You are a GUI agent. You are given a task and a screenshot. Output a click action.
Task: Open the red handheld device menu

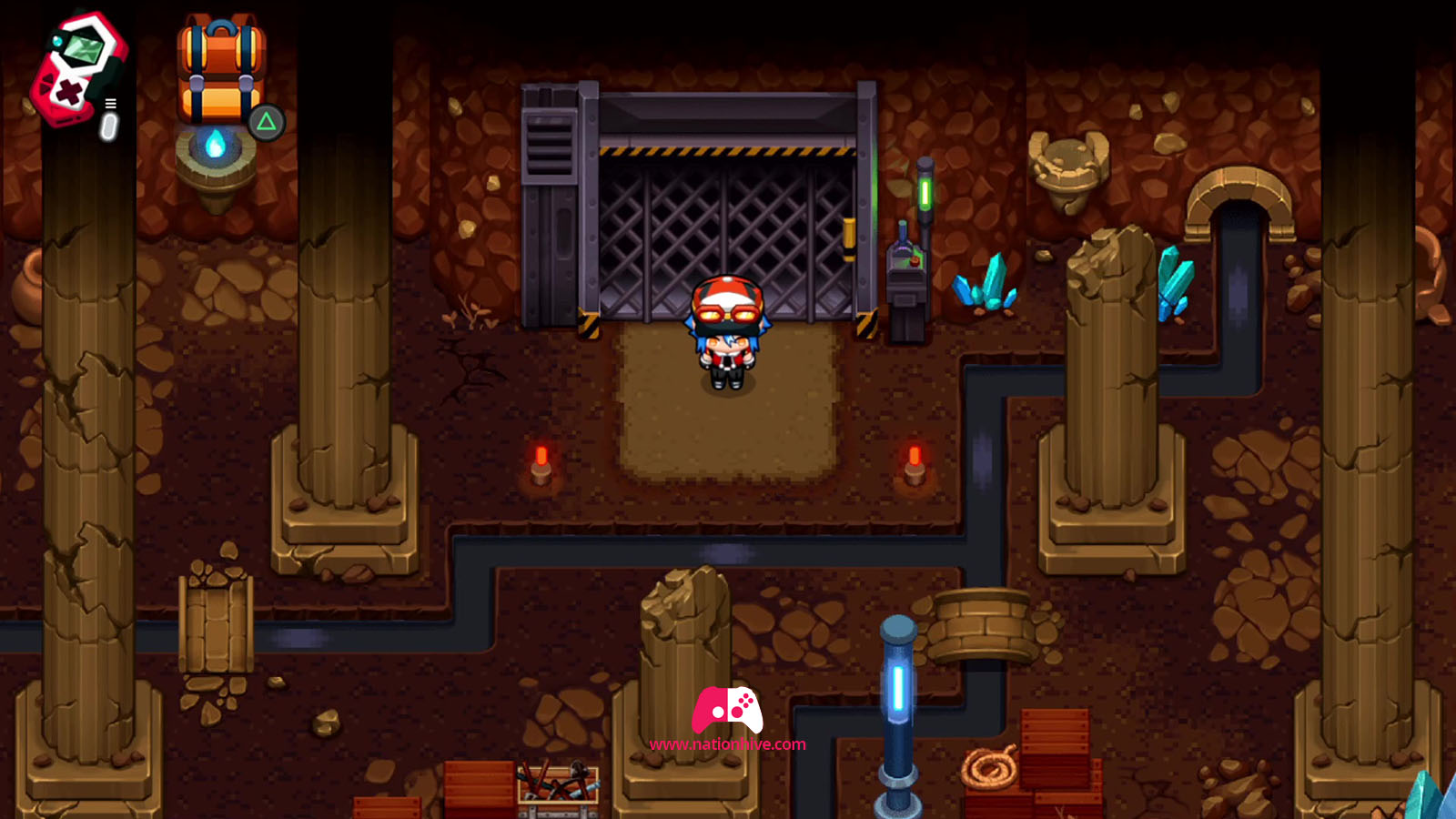click(x=77, y=68)
